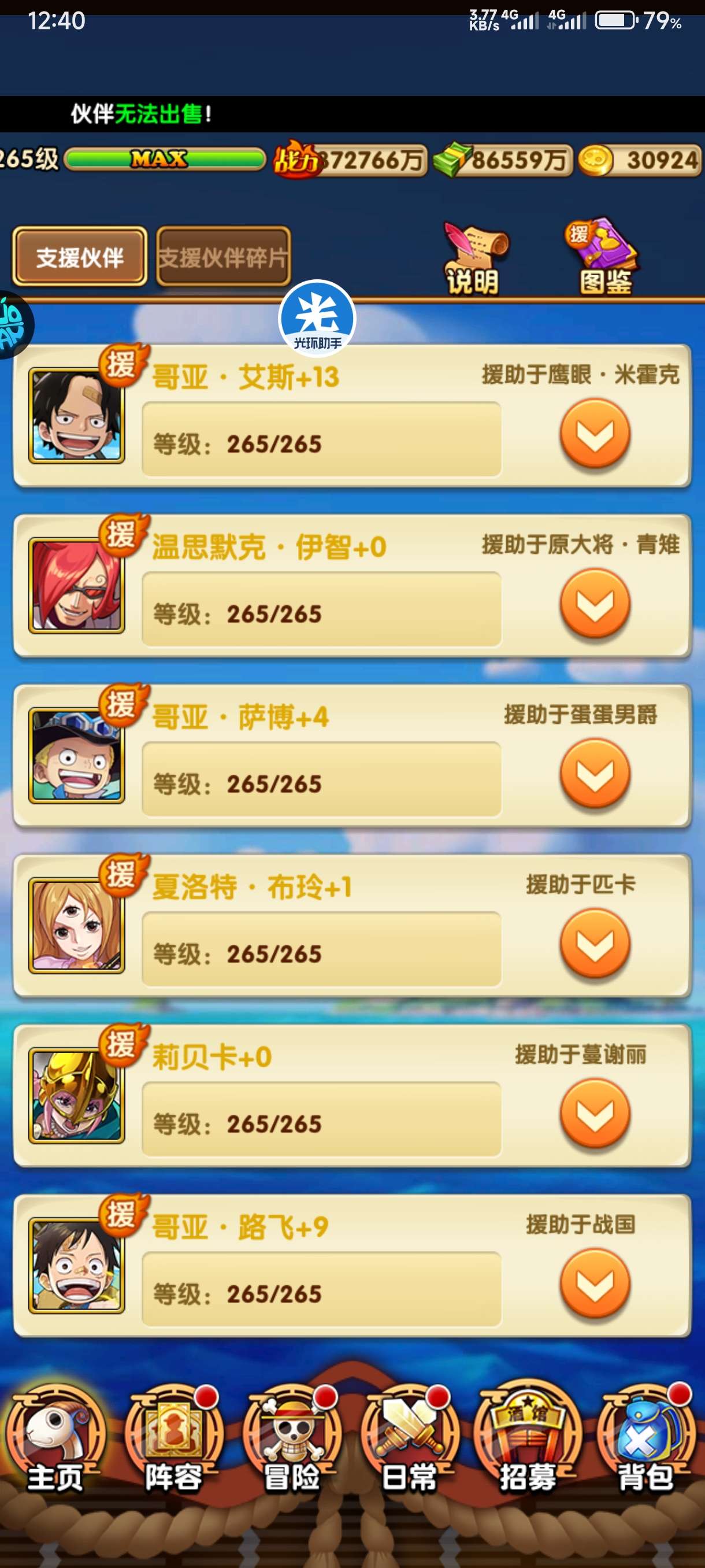Open the 阵容 tab
The image size is (705, 1568).
coord(173,1441)
